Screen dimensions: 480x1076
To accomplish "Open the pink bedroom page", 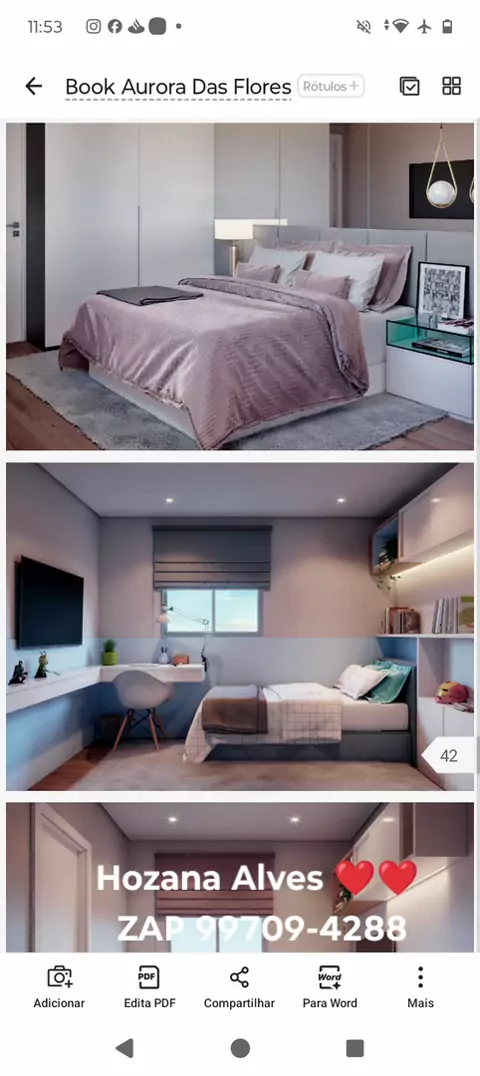I will [240, 286].
